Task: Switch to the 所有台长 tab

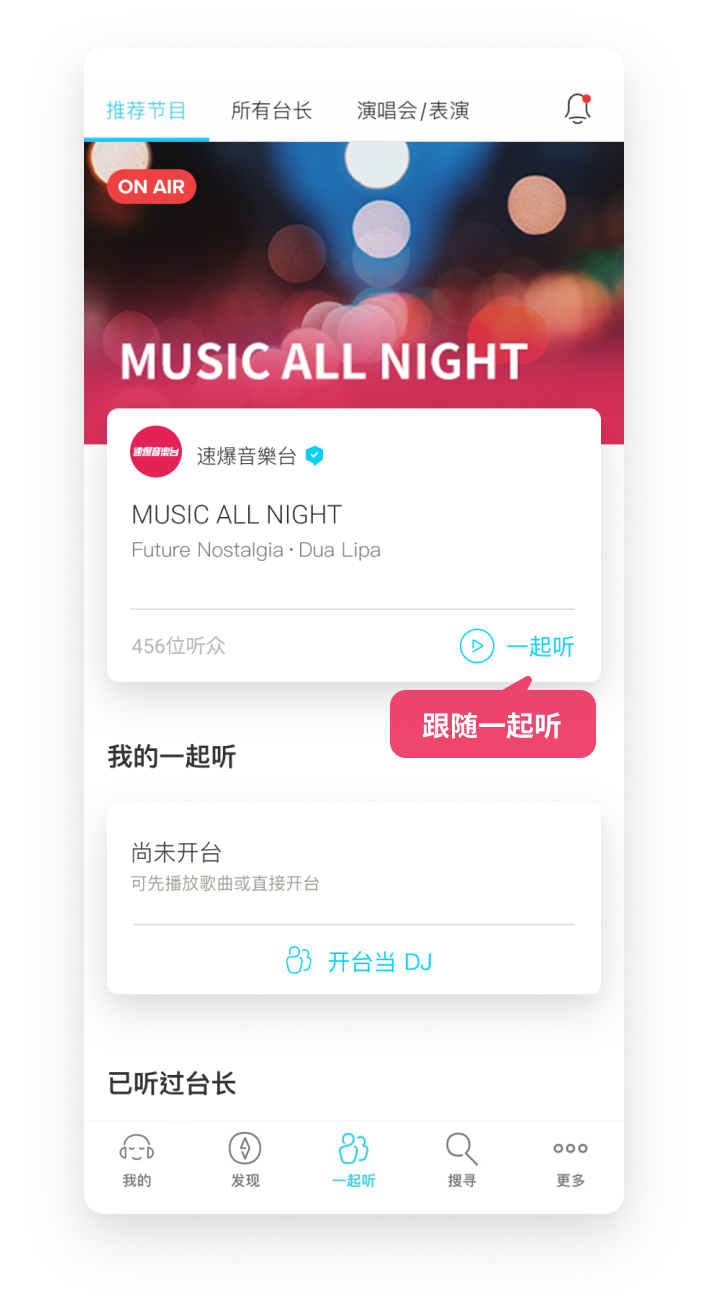Action: tap(271, 111)
